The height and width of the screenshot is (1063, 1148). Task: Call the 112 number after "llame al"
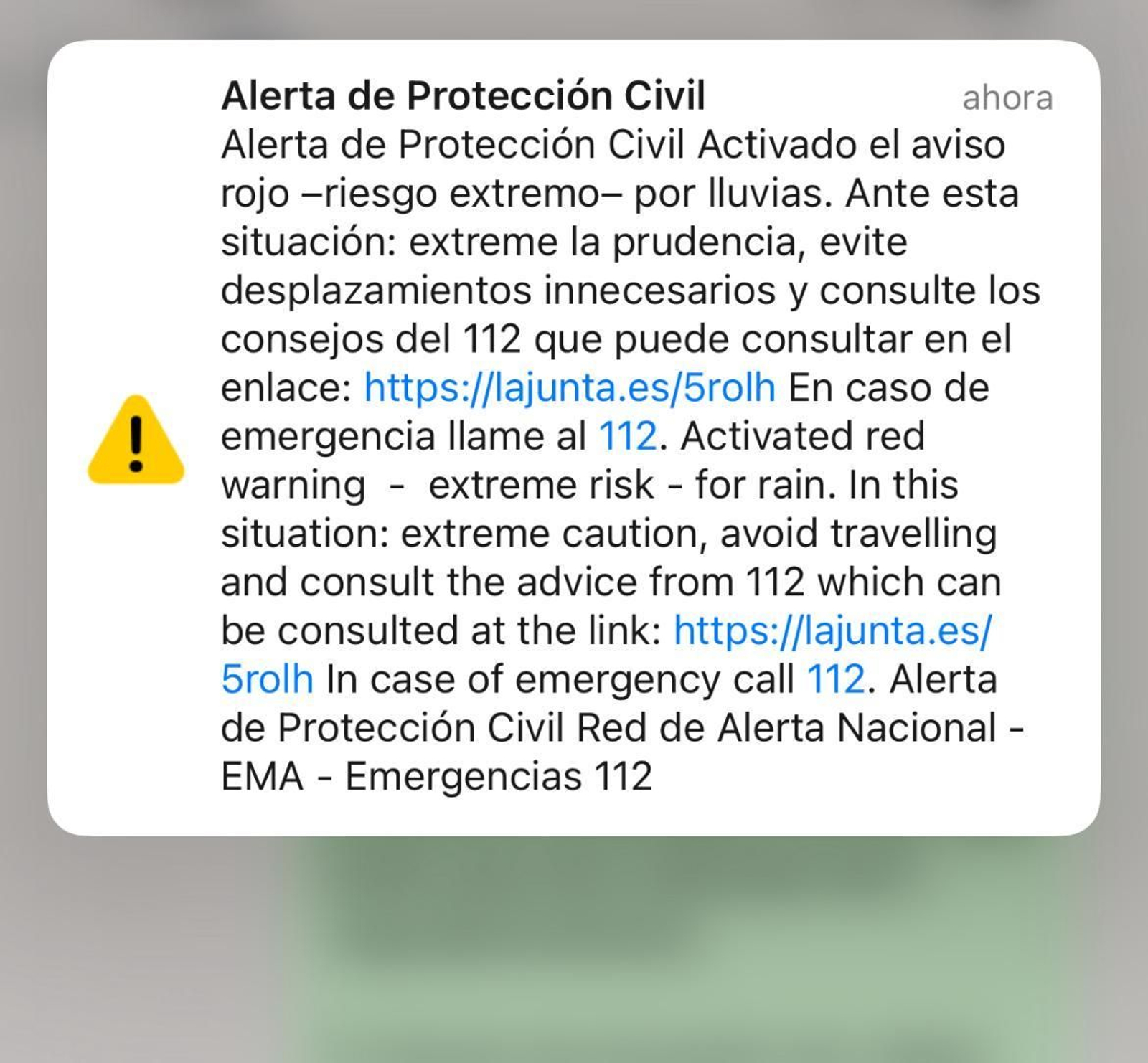tap(628, 436)
